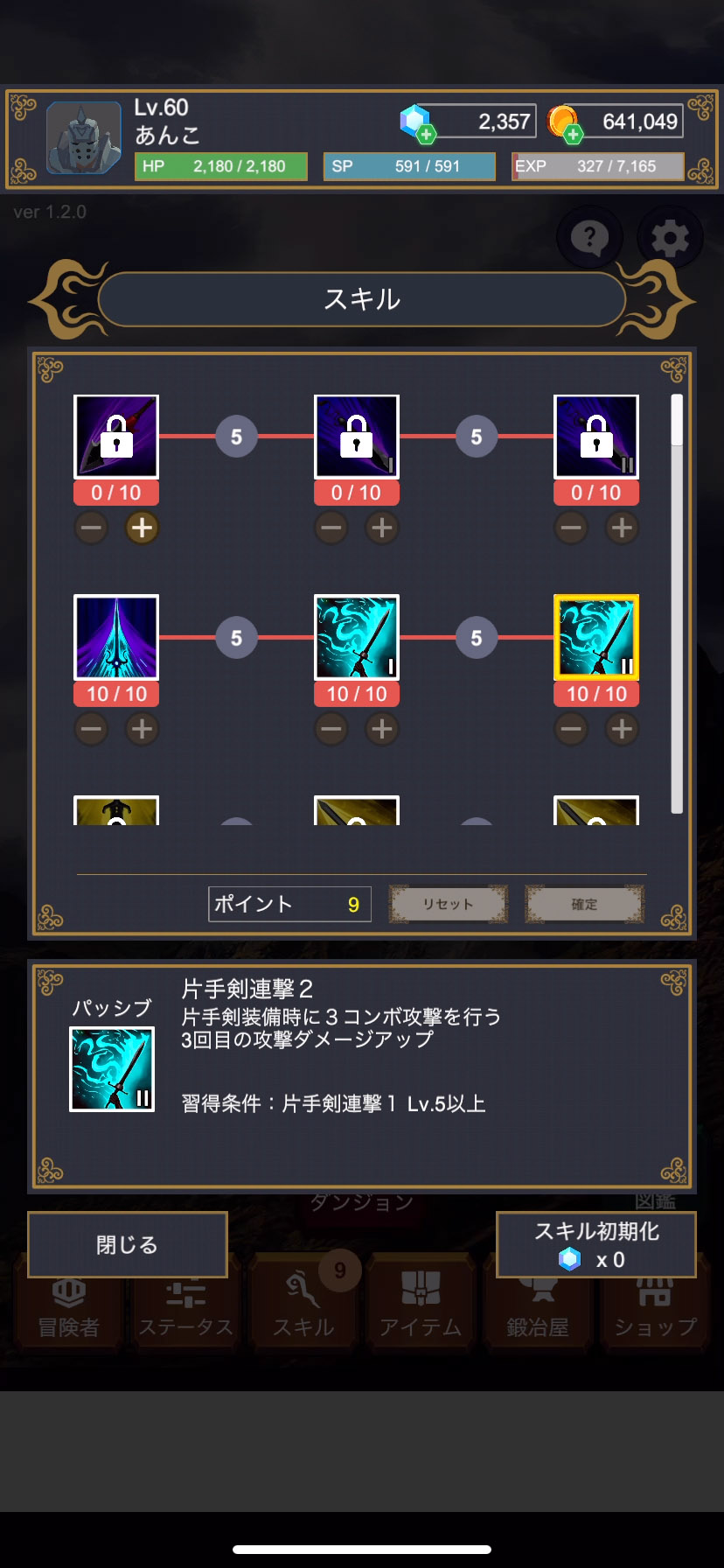Screen dimensions: 724x1568
Task: Select the middle locked skill marked I
Action: (357, 437)
